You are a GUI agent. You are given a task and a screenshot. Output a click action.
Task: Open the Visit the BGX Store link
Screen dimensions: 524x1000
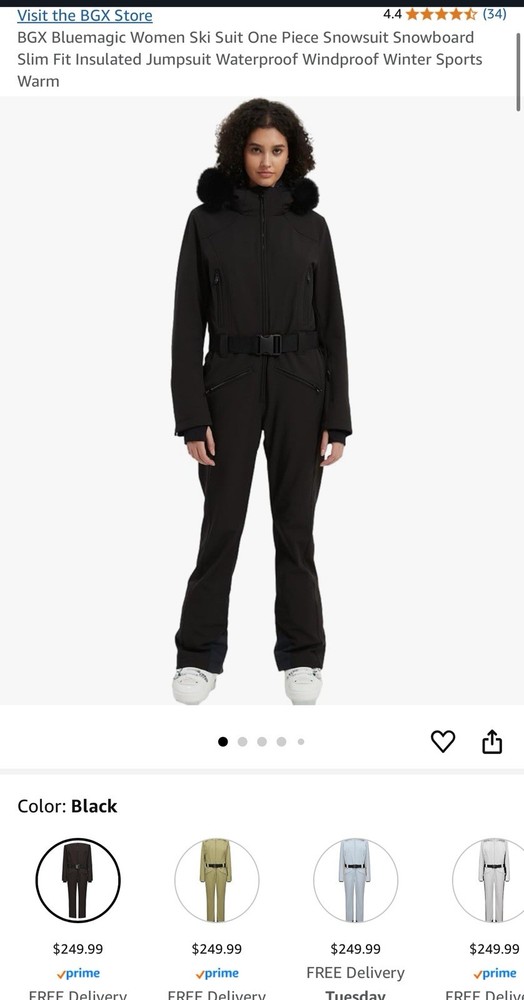[85, 15]
